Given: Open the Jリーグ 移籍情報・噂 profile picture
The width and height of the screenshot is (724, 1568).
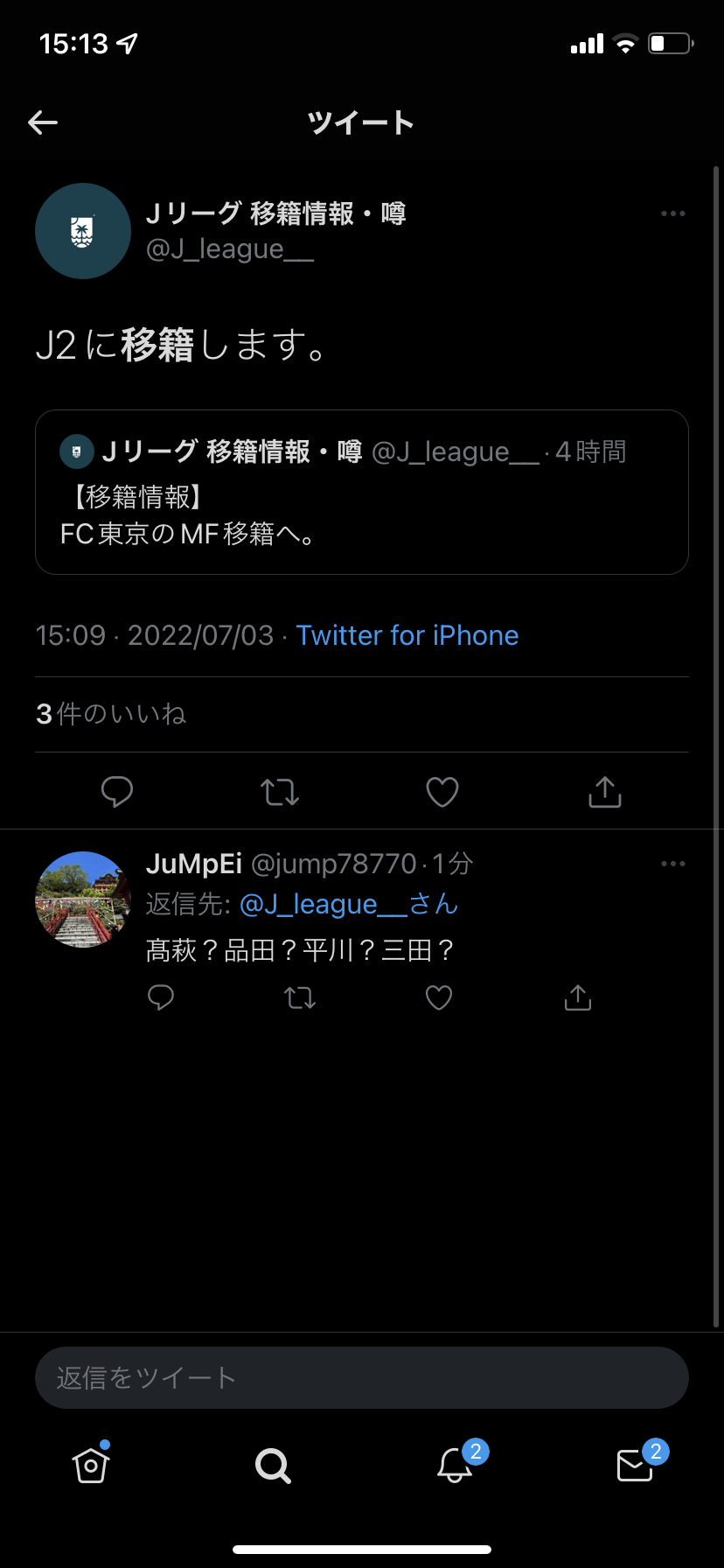Looking at the screenshot, I should [83, 231].
